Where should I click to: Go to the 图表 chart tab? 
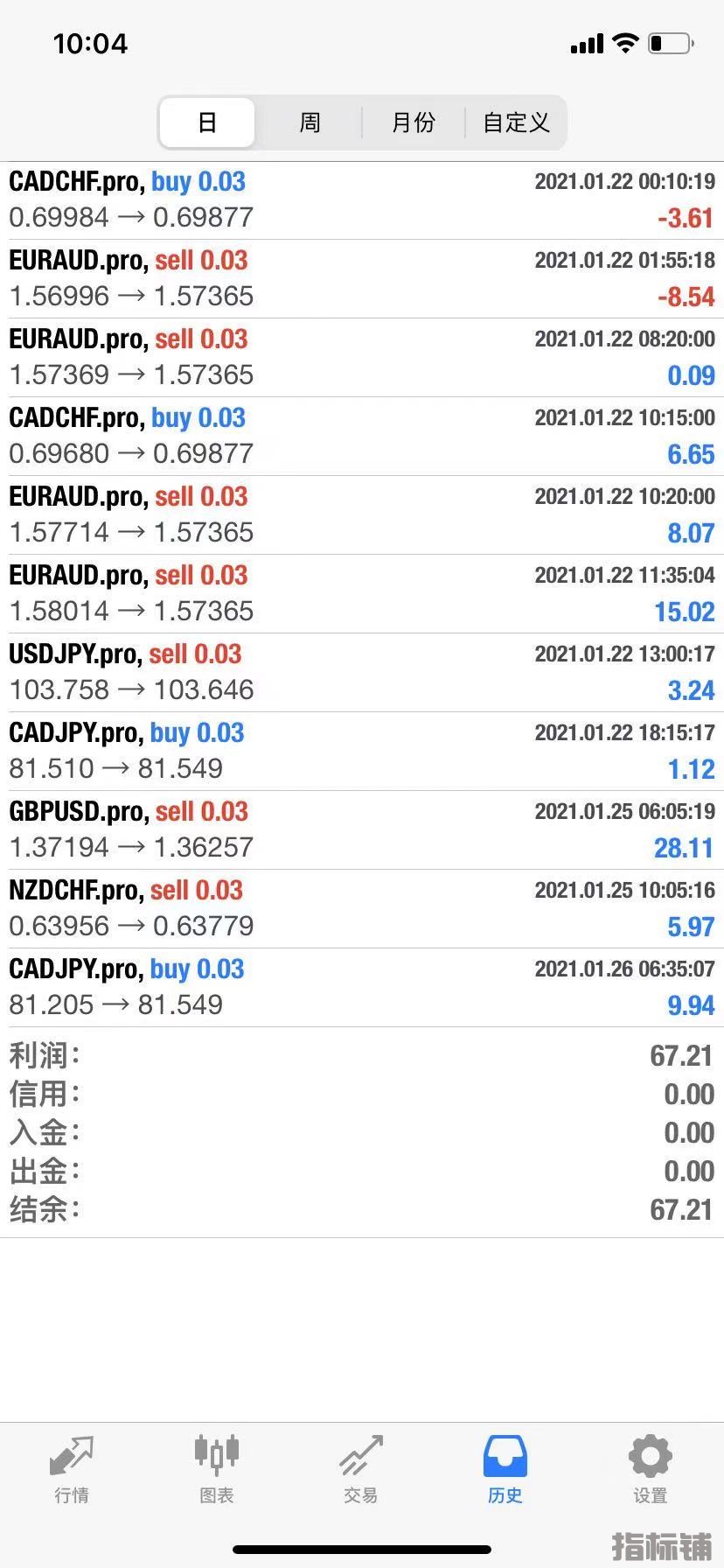click(x=216, y=1470)
